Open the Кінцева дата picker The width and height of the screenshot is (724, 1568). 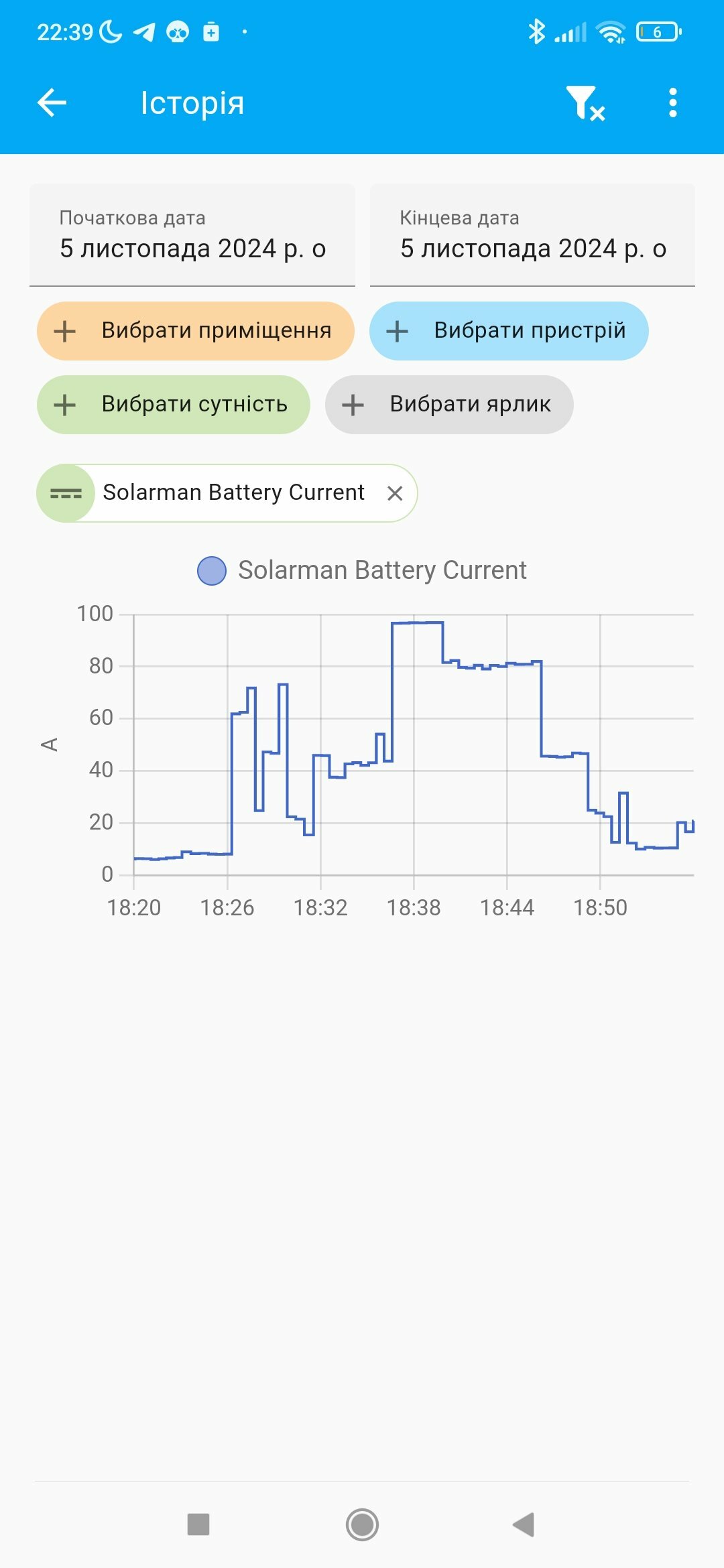(x=532, y=235)
